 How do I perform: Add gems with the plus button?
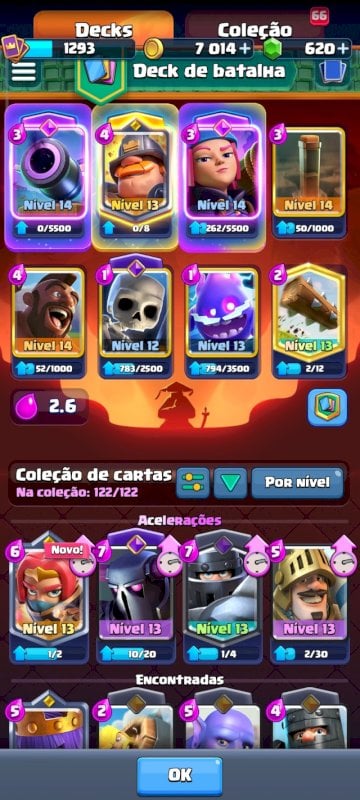click(x=343, y=48)
